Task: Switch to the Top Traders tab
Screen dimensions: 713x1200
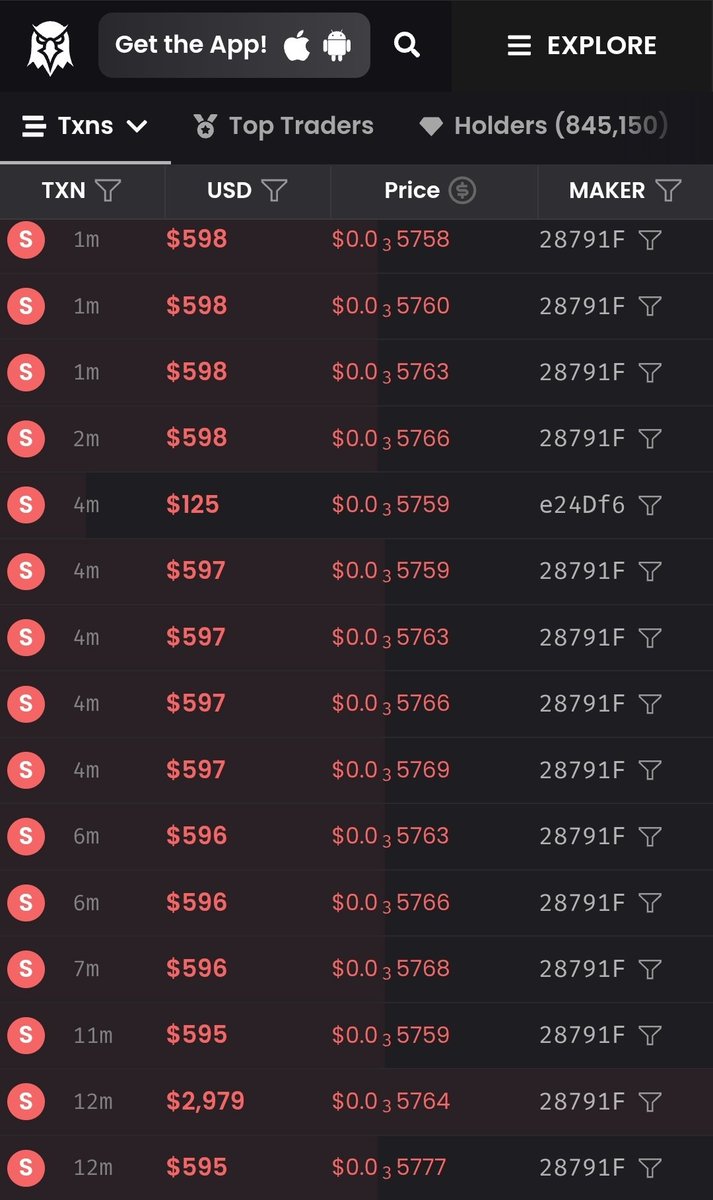Action: tap(284, 126)
